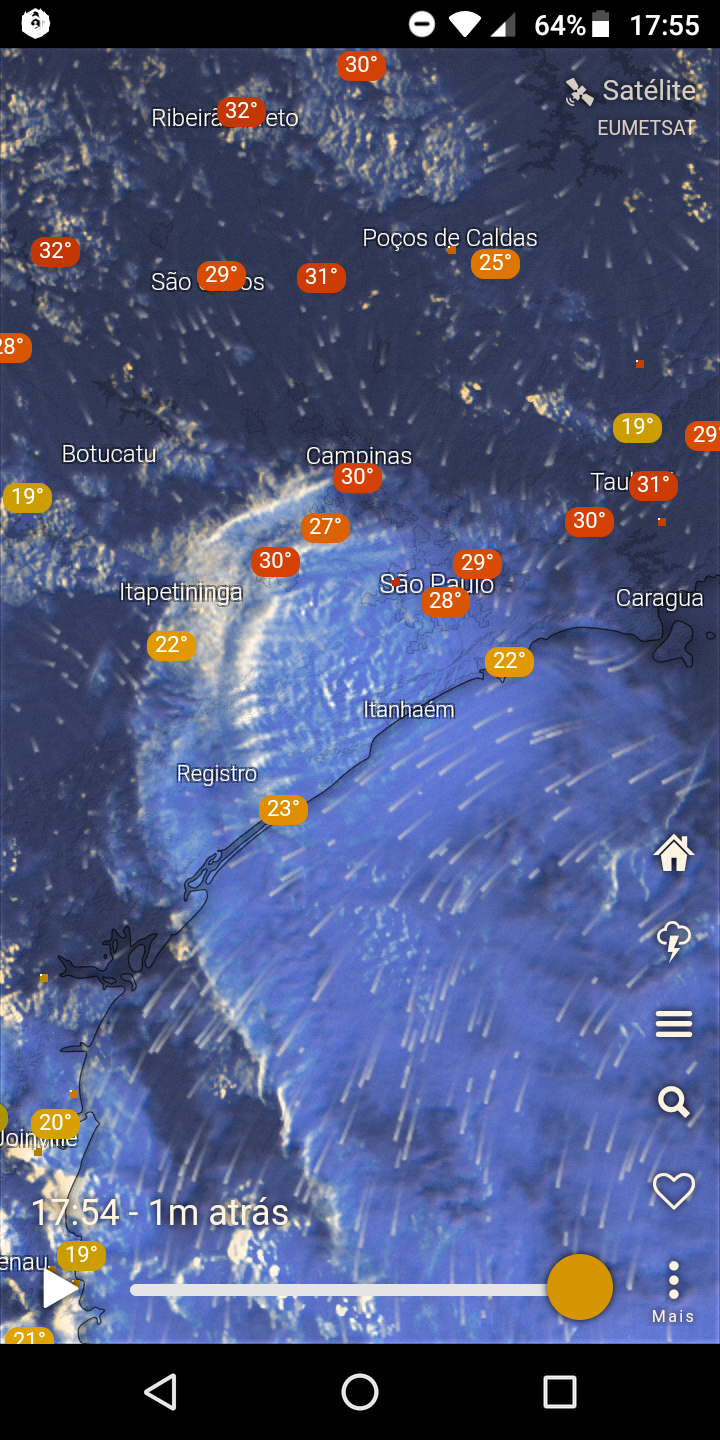Open the search magnifier icon
This screenshot has height=1440, width=720.
click(x=673, y=1103)
